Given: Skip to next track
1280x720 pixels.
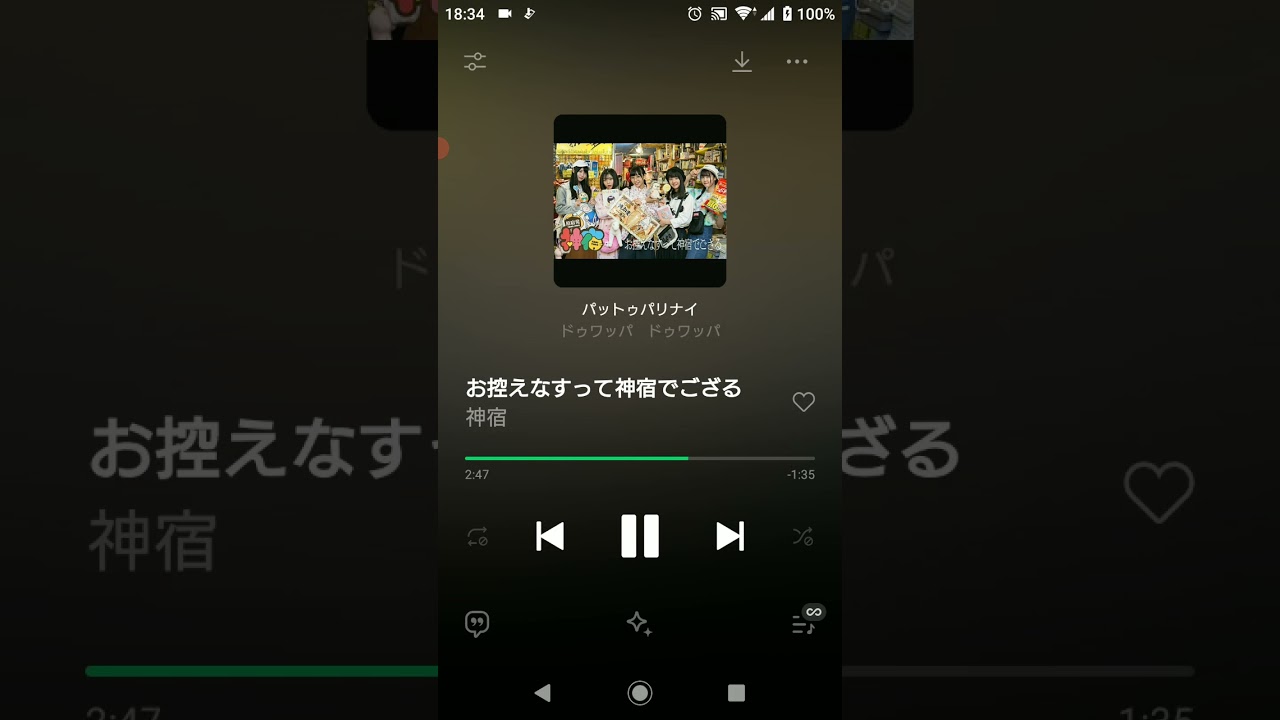Looking at the screenshot, I should (730, 537).
